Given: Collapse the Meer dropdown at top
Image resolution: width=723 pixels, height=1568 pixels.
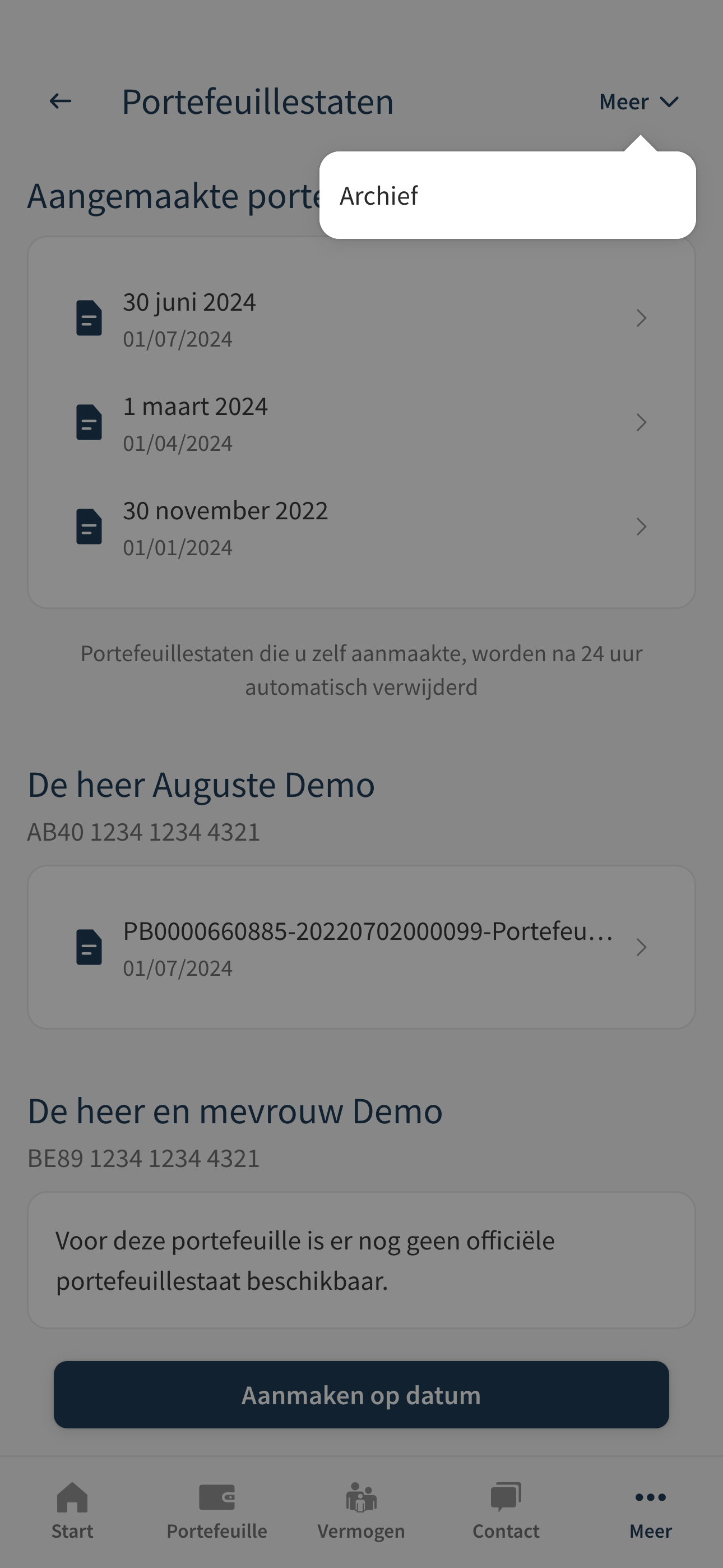Looking at the screenshot, I should [638, 102].
